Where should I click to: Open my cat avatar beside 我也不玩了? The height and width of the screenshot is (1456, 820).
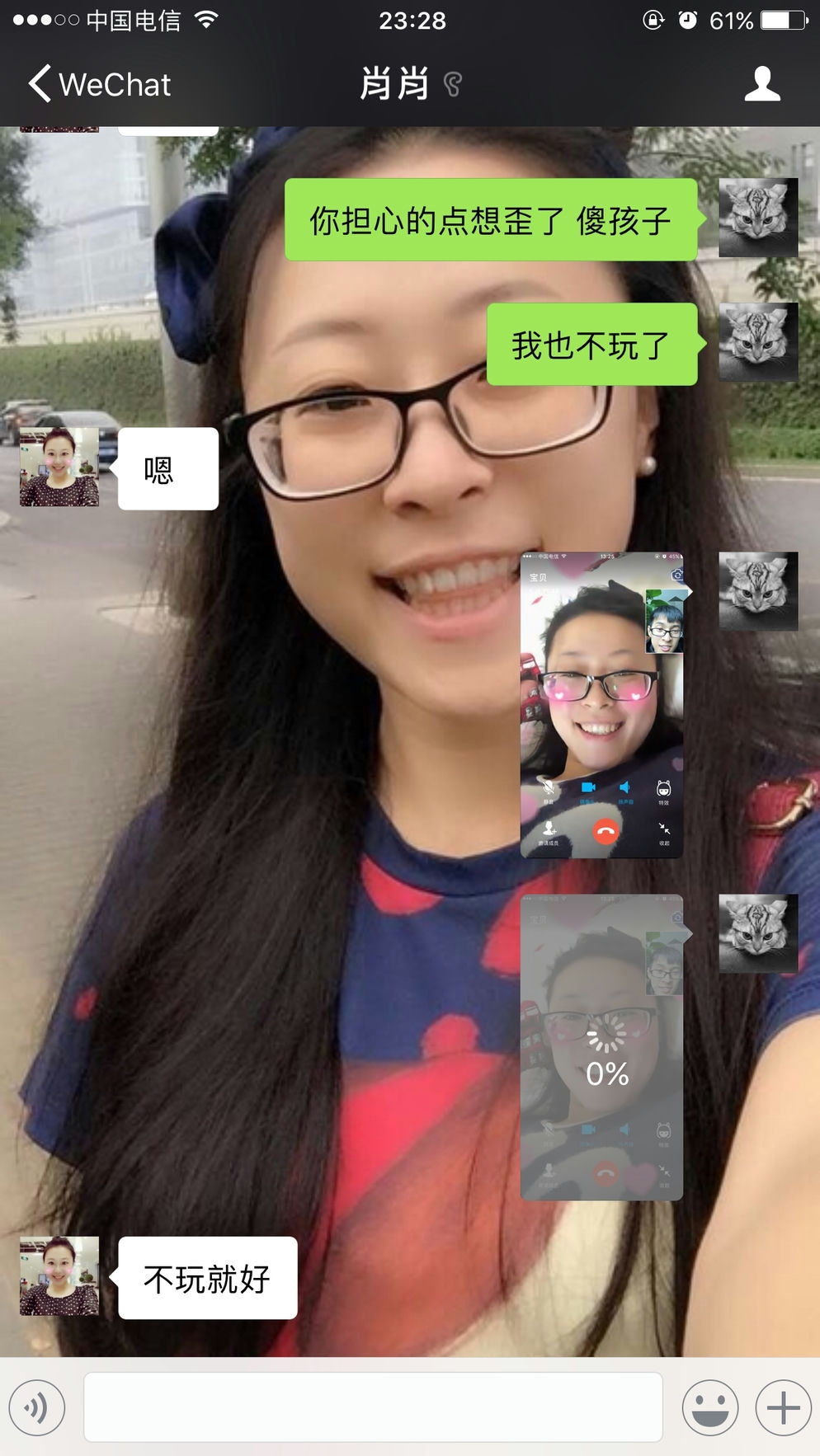coord(758,342)
